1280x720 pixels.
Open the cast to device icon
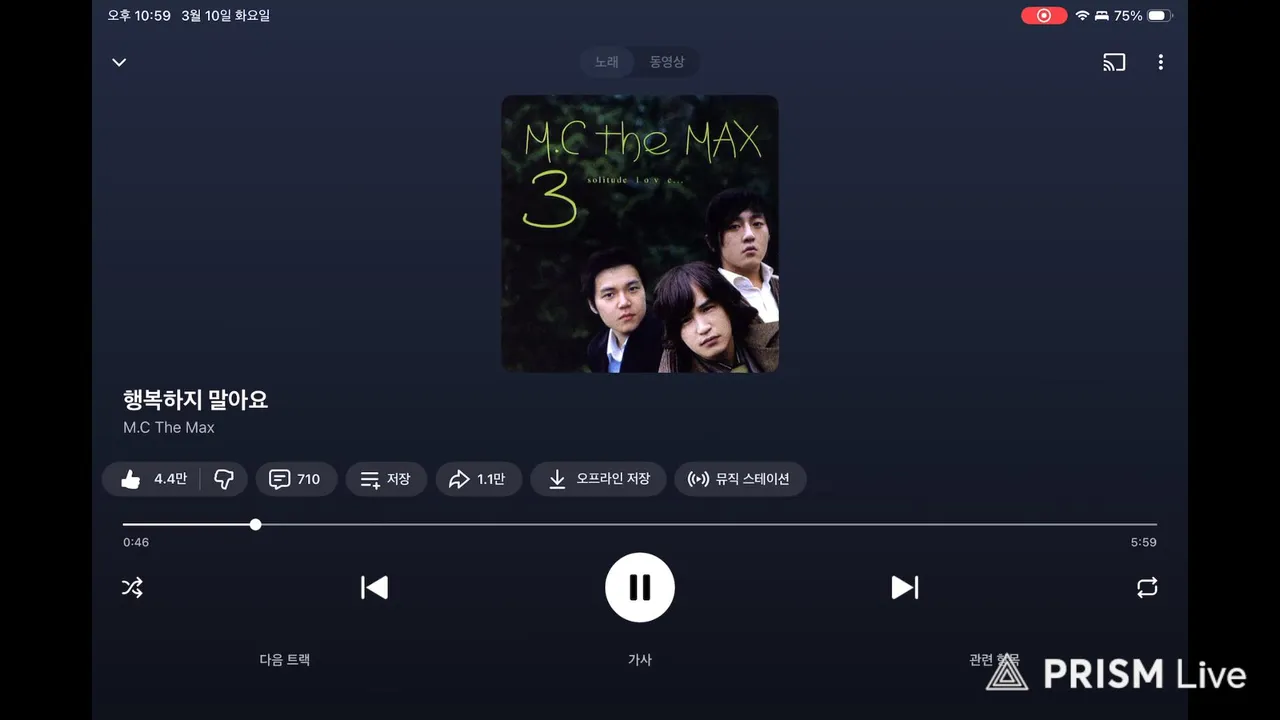pos(1114,62)
